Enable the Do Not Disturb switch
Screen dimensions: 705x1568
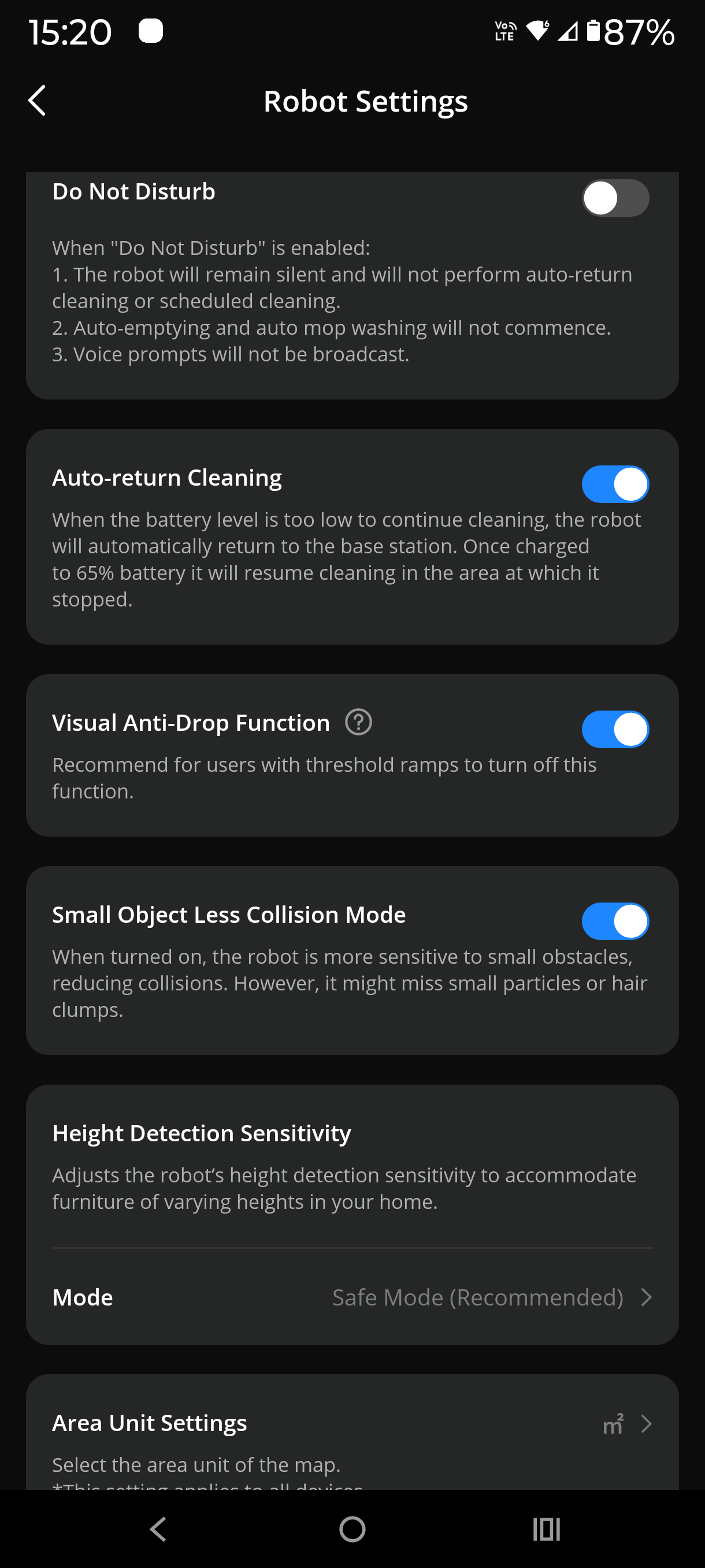click(x=615, y=198)
